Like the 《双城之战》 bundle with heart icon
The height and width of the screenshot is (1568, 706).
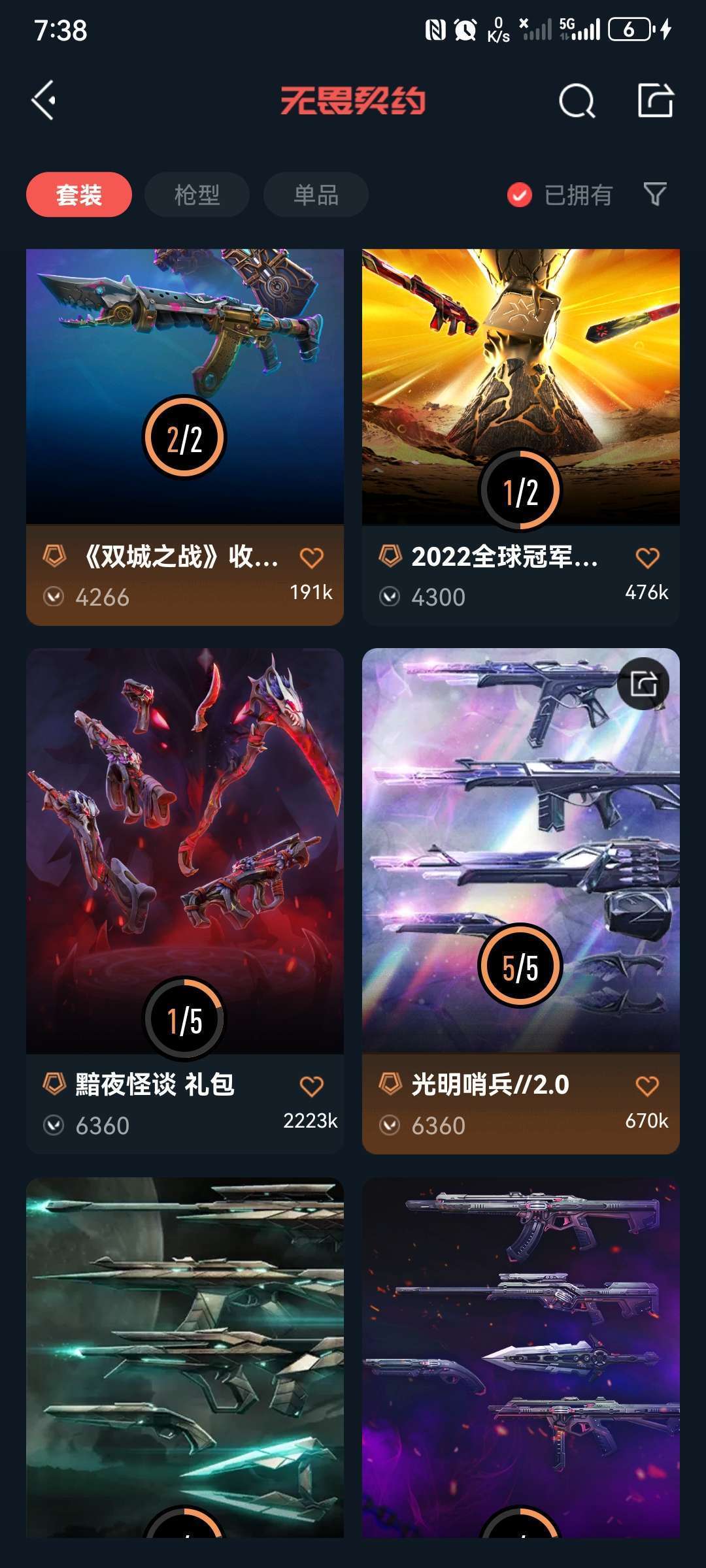click(311, 558)
